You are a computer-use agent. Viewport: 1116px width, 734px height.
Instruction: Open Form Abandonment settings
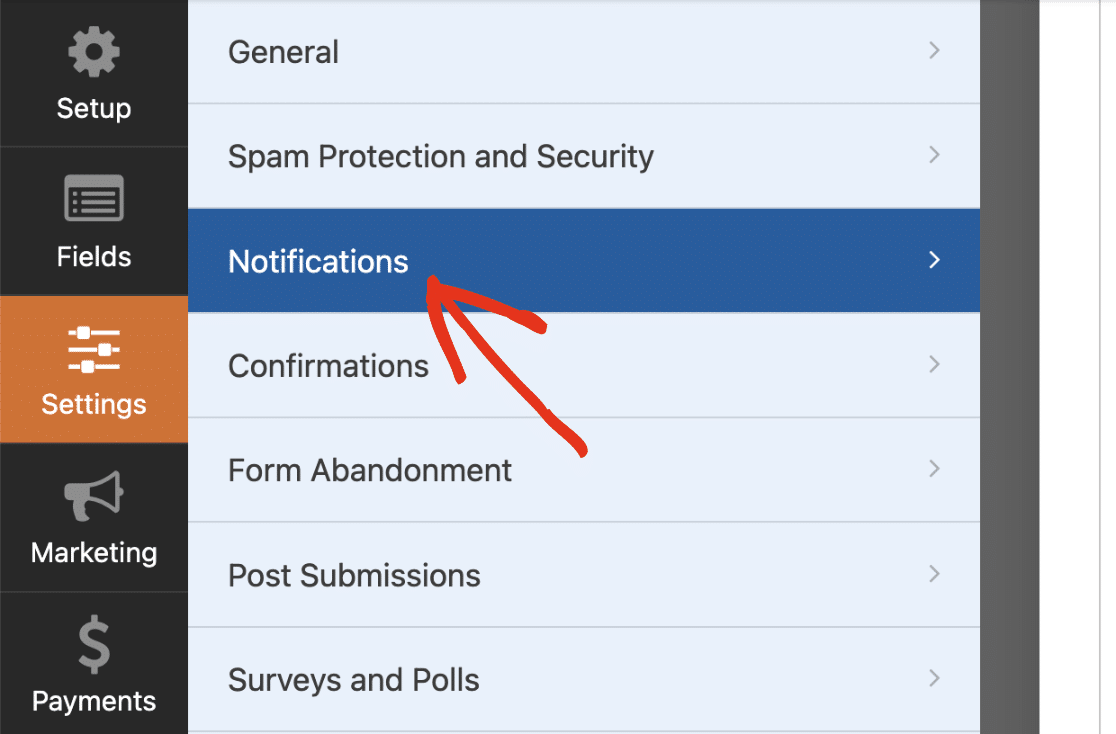coord(583,470)
